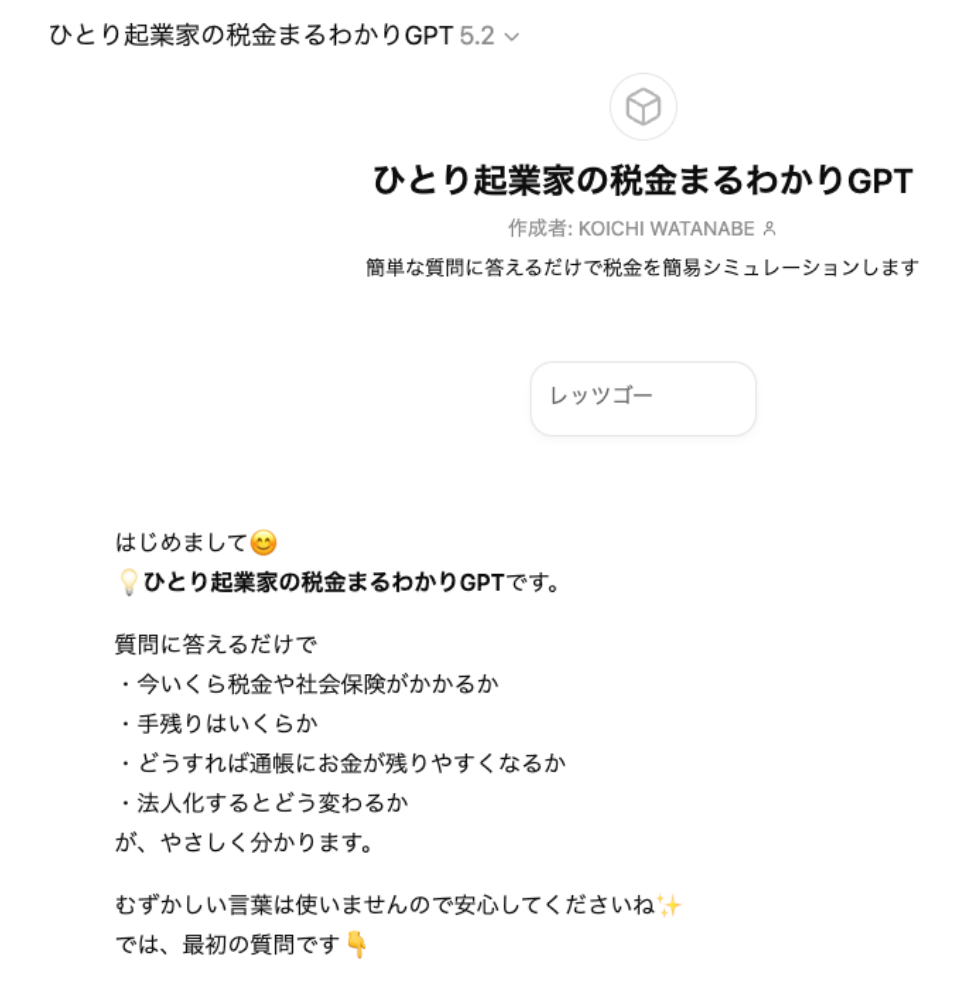
Task: Open the model version 5.2 dropdown
Action: tap(489, 36)
